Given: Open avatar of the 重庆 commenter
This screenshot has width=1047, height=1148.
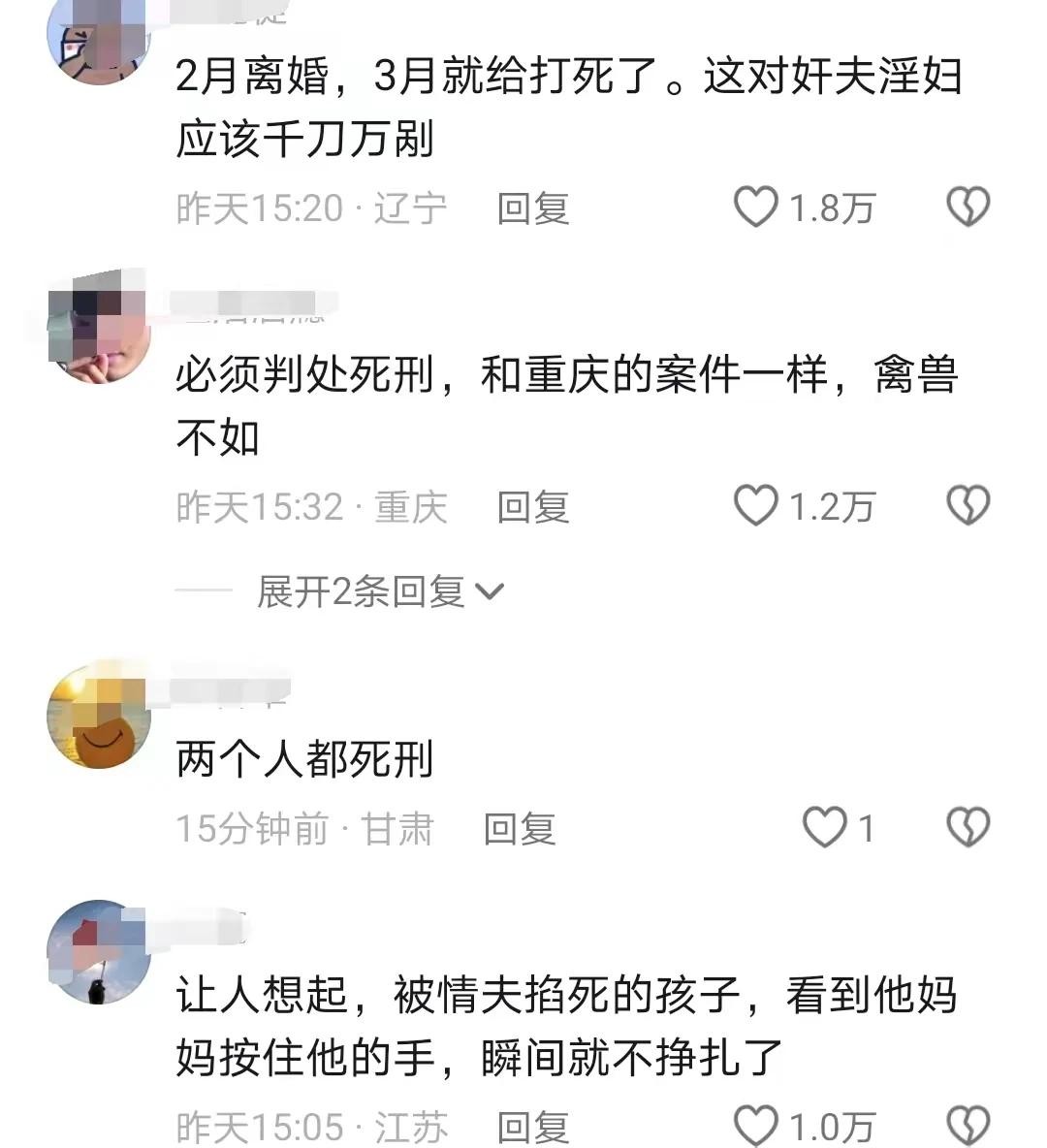Looking at the screenshot, I should click(99, 332).
